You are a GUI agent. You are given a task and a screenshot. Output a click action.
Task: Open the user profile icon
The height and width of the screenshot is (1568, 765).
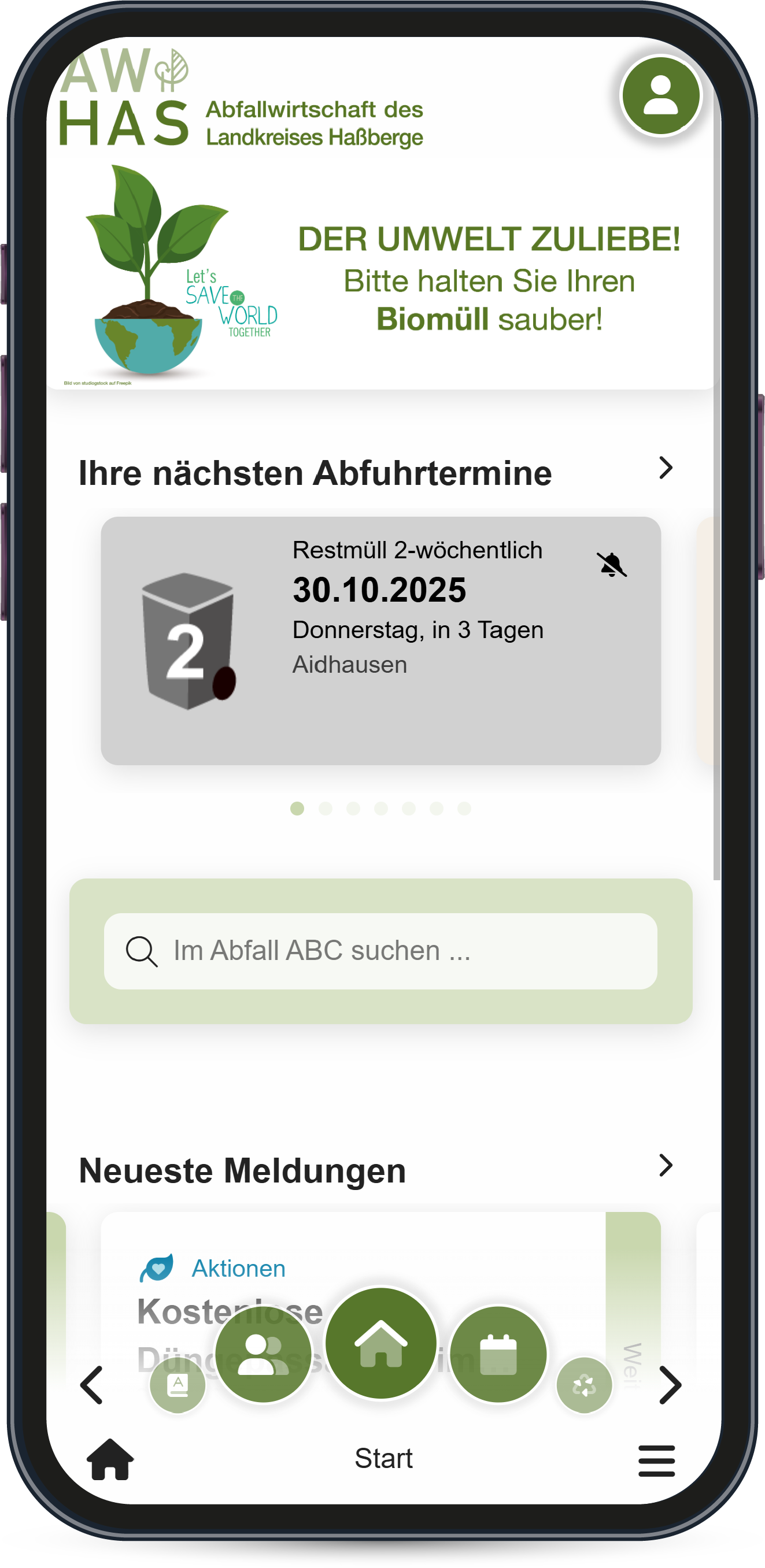pyautogui.click(x=660, y=95)
